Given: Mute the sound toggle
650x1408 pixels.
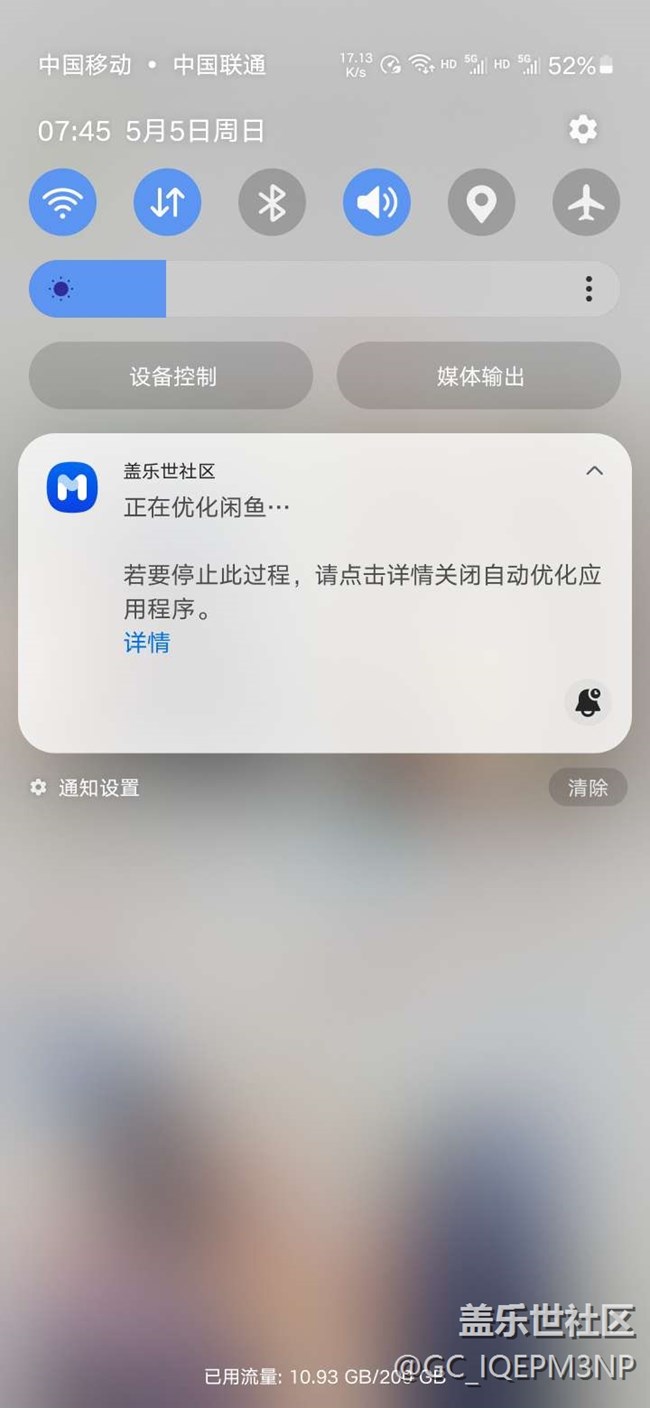Looking at the screenshot, I should [377, 203].
